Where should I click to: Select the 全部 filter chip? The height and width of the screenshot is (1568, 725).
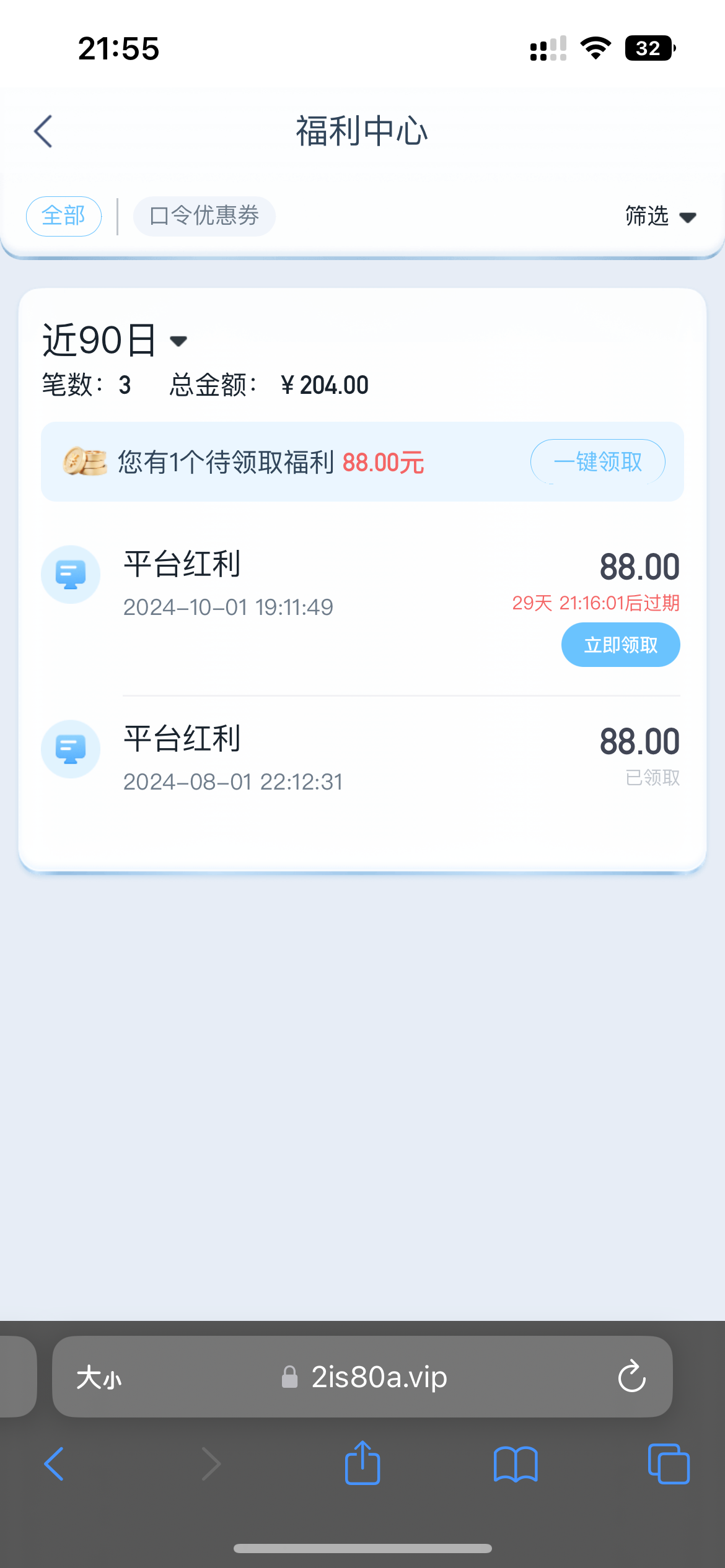point(64,216)
